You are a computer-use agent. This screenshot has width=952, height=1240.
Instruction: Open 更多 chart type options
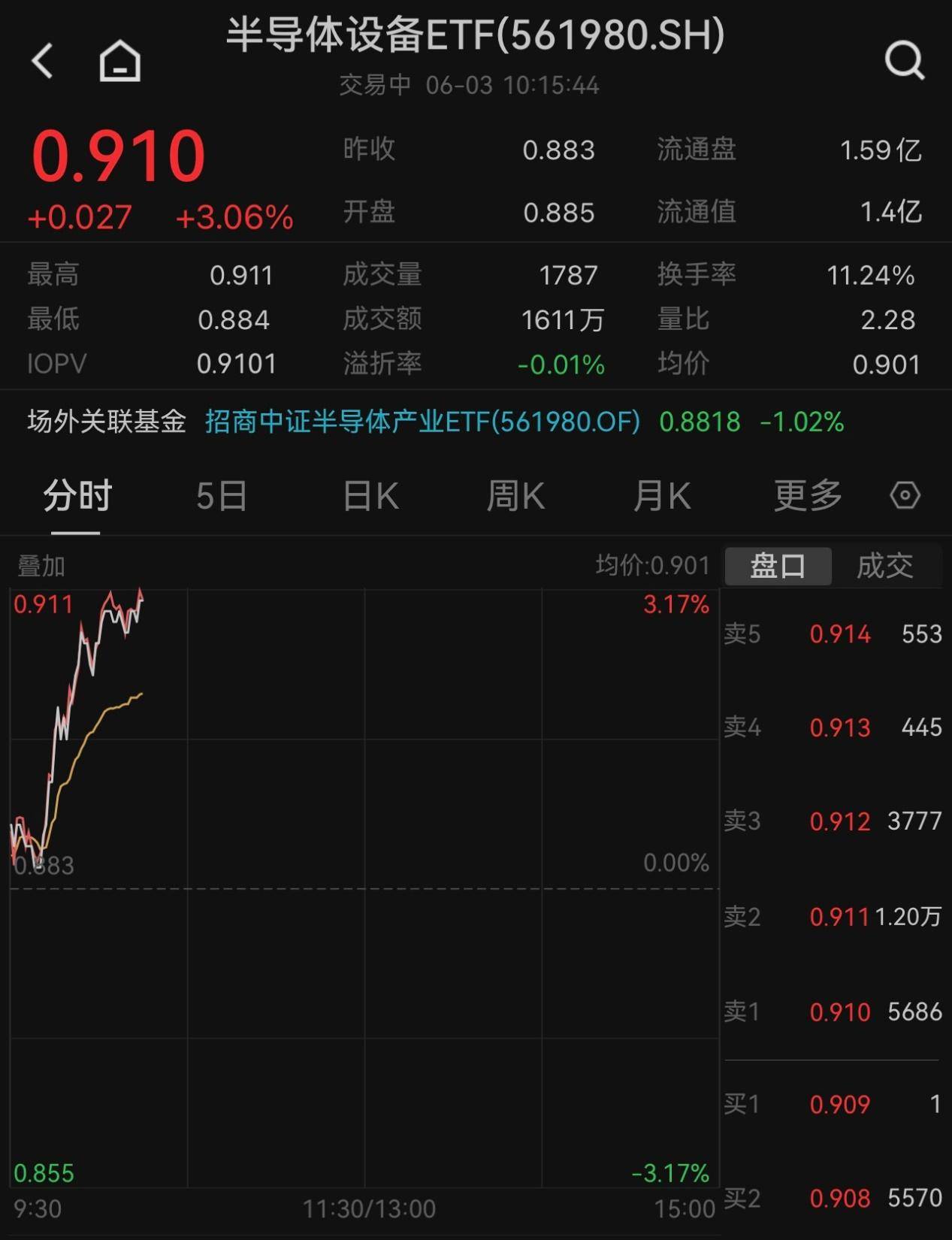click(805, 496)
